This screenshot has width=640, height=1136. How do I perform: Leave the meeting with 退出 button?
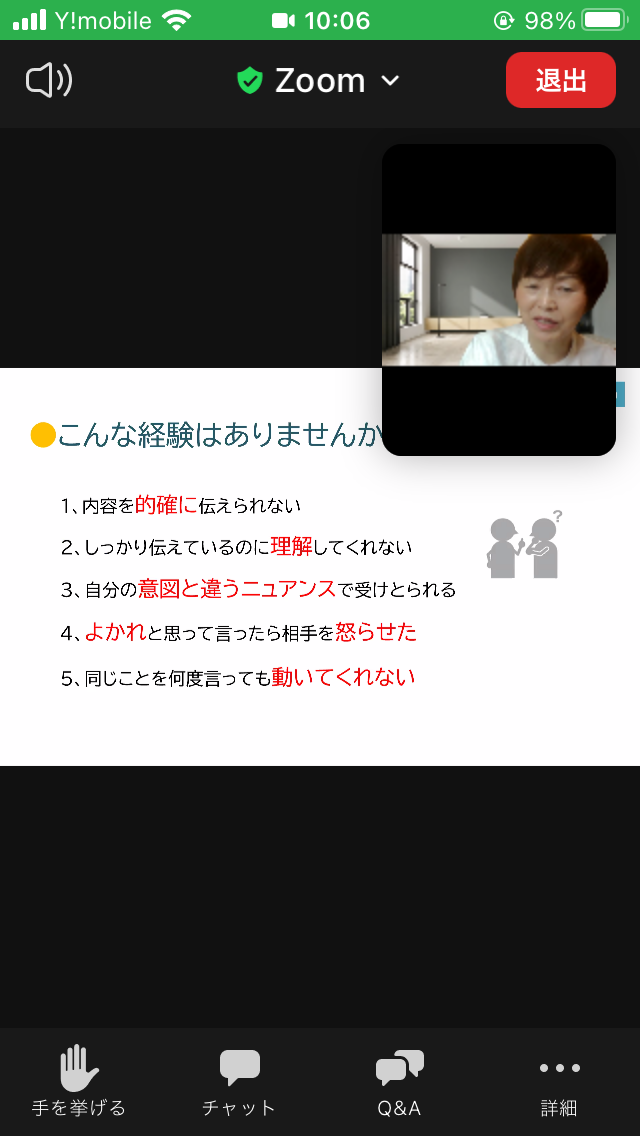pos(560,81)
